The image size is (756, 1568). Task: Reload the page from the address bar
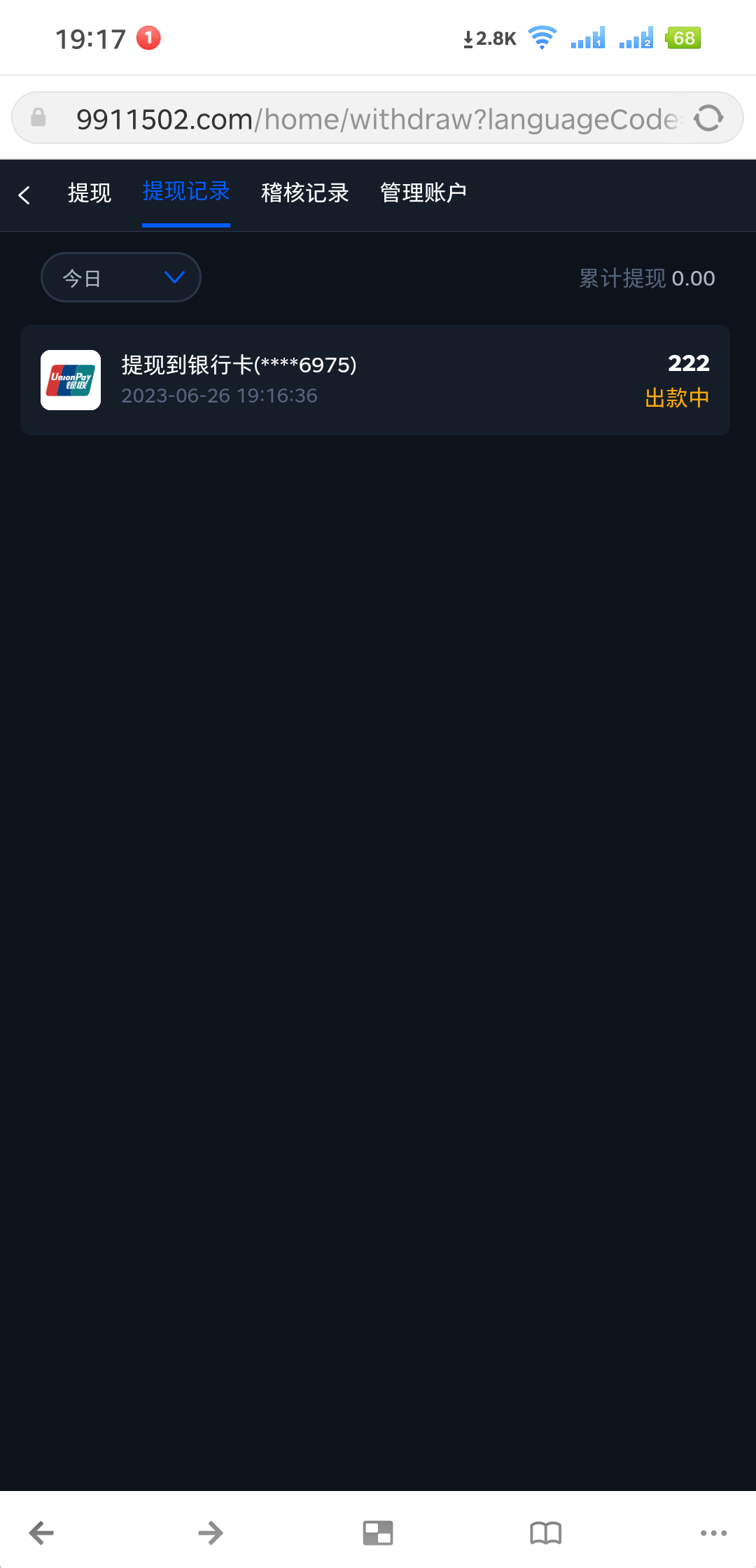pyautogui.click(x=708, y=118)
